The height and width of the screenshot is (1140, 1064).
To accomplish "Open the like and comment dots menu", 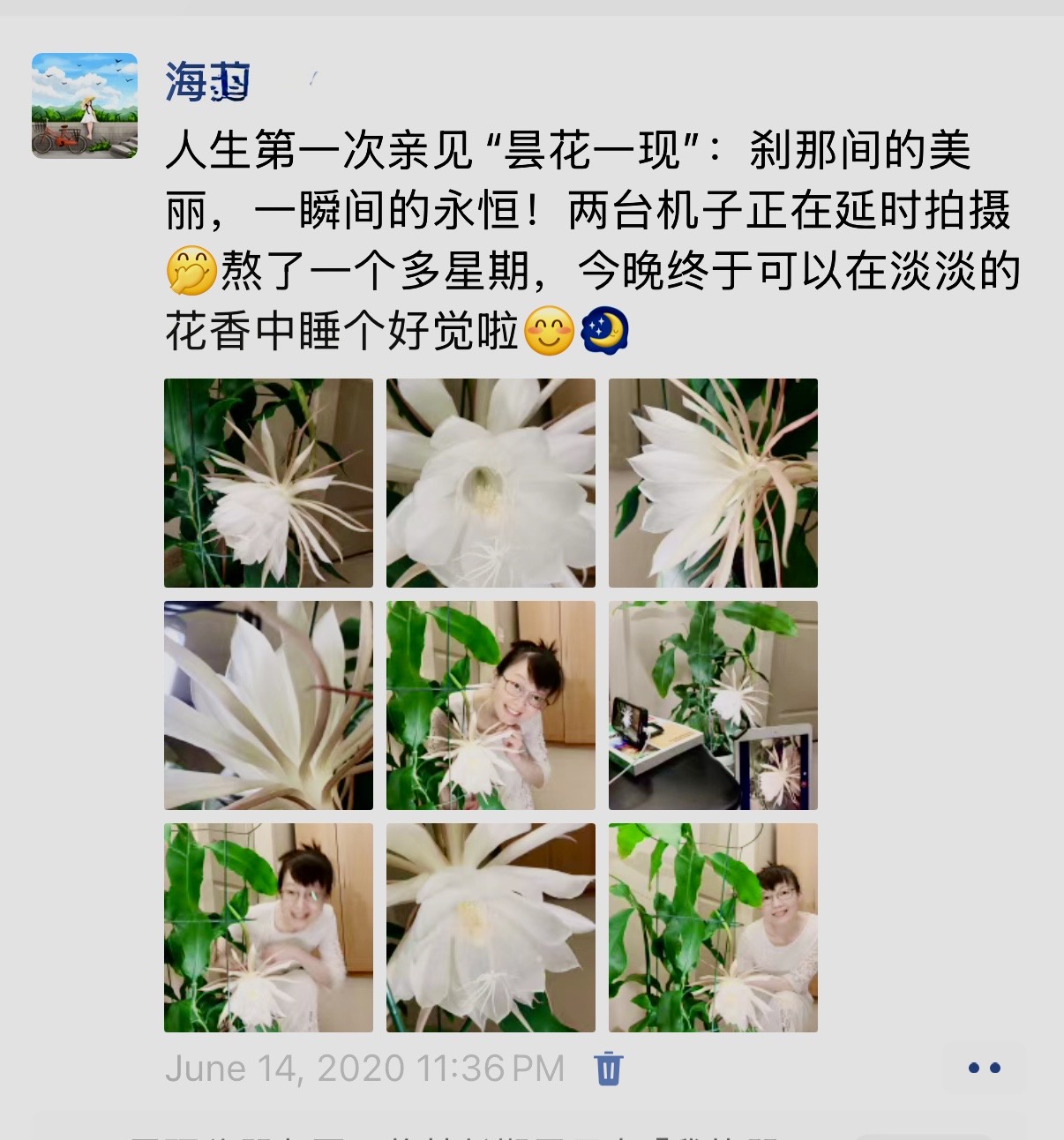I will pyautogui.click(x=984, y=1068).
